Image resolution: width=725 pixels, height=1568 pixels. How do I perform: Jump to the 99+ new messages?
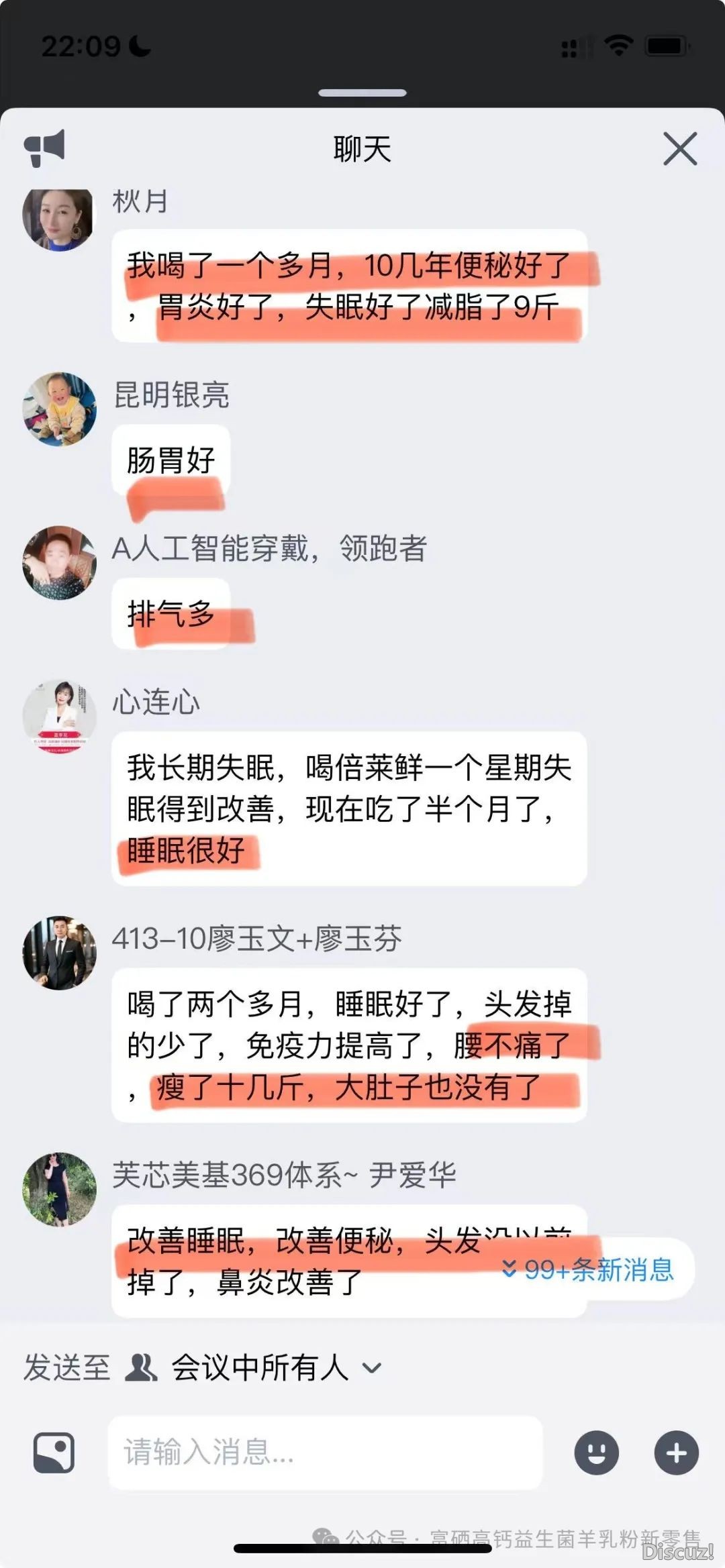(x=588, y=1269)
